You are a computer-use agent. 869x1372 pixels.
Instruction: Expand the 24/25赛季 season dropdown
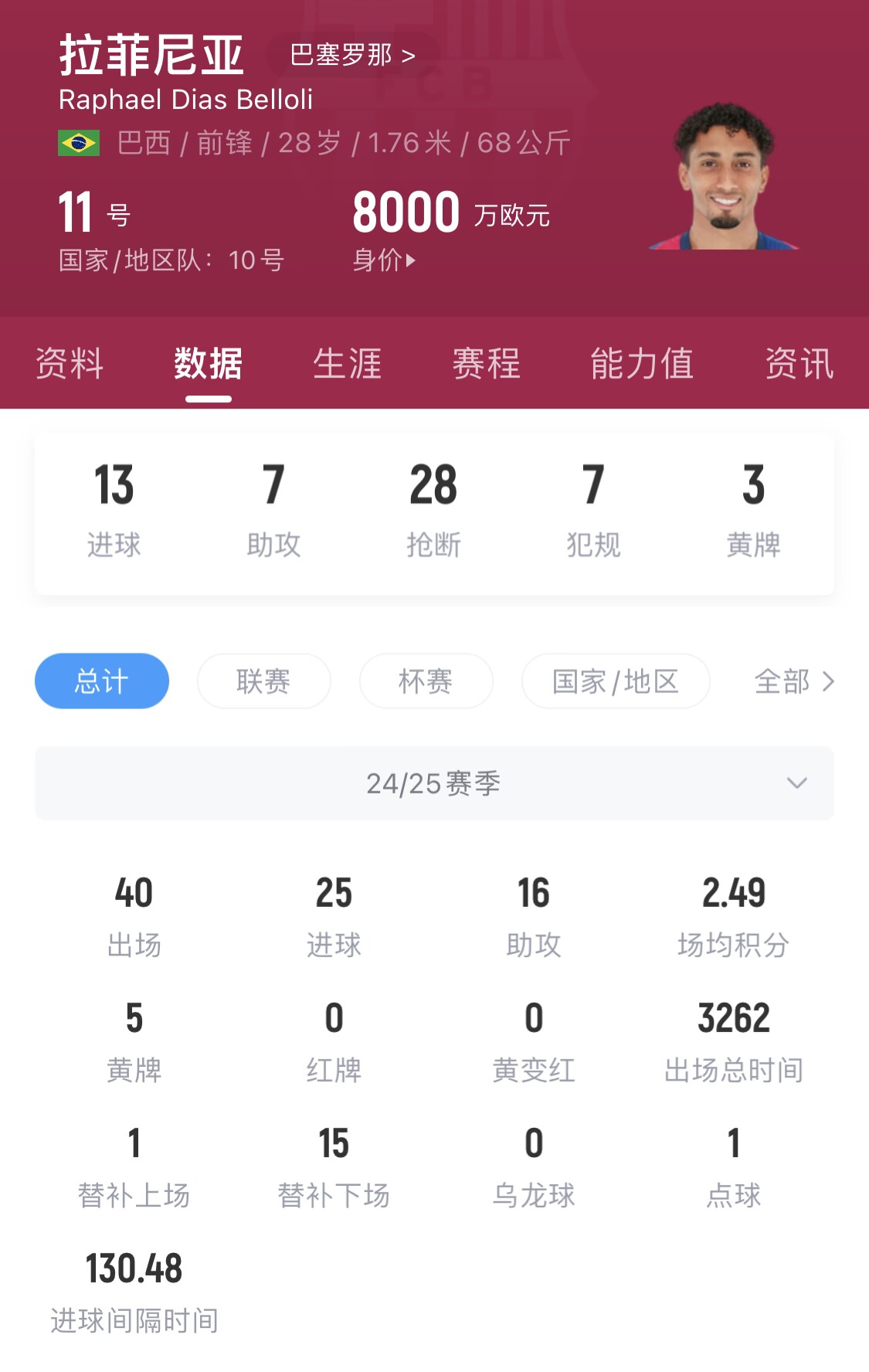(x=434, y=783)
